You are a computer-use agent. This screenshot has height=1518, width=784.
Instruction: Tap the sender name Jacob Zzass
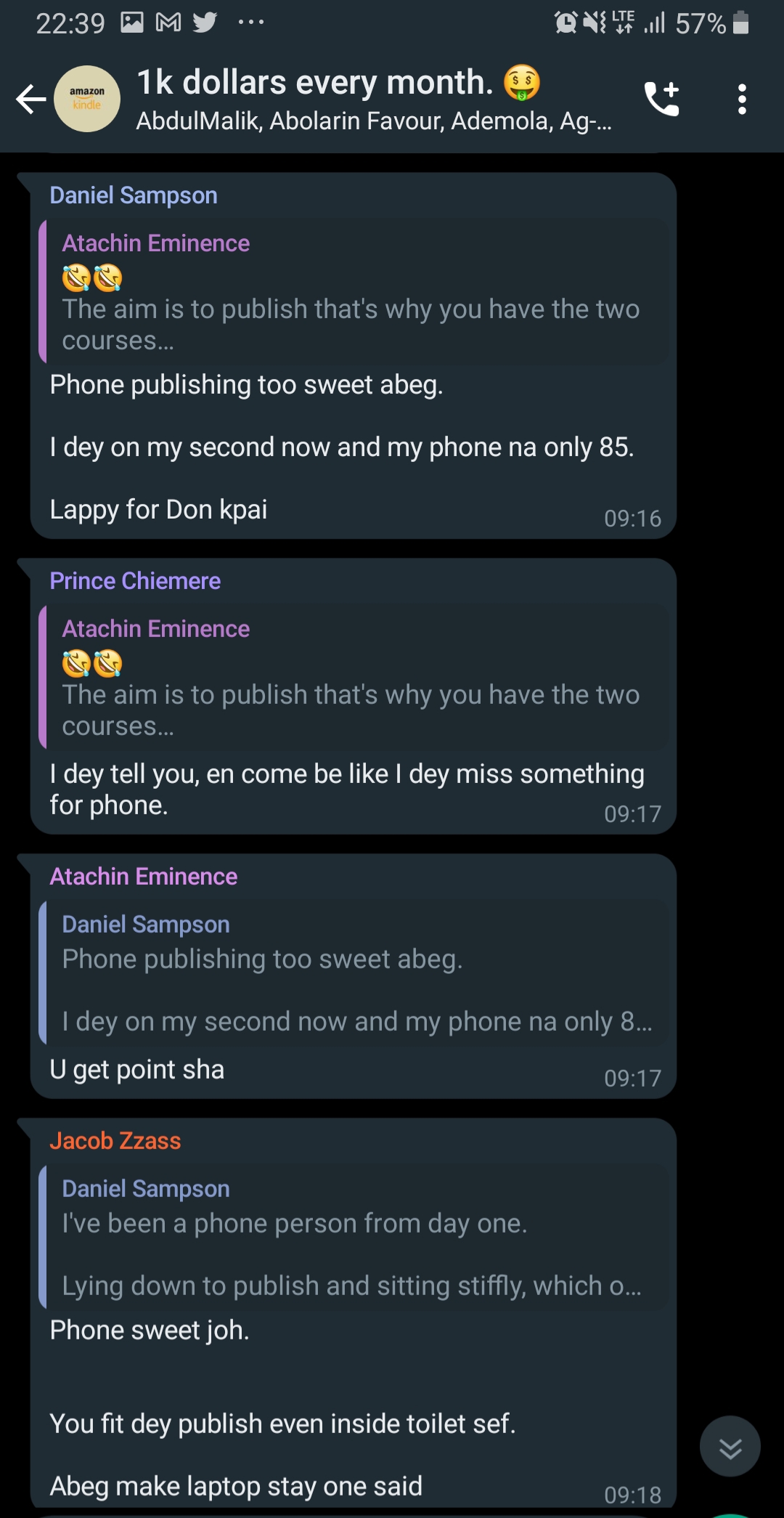point(115,1141)
